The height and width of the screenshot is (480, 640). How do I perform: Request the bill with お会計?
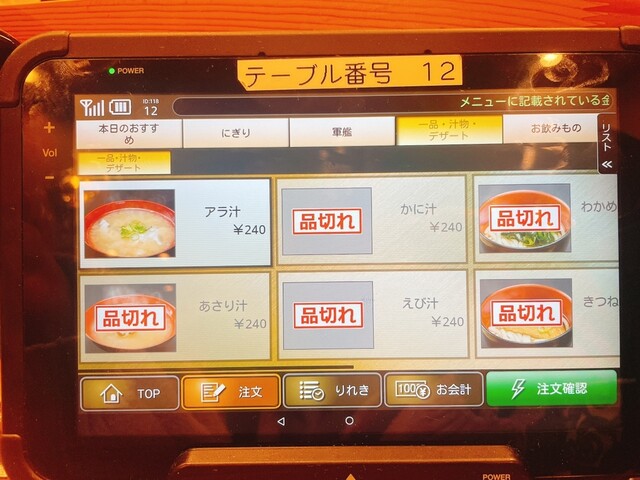[x=433, y=390]
